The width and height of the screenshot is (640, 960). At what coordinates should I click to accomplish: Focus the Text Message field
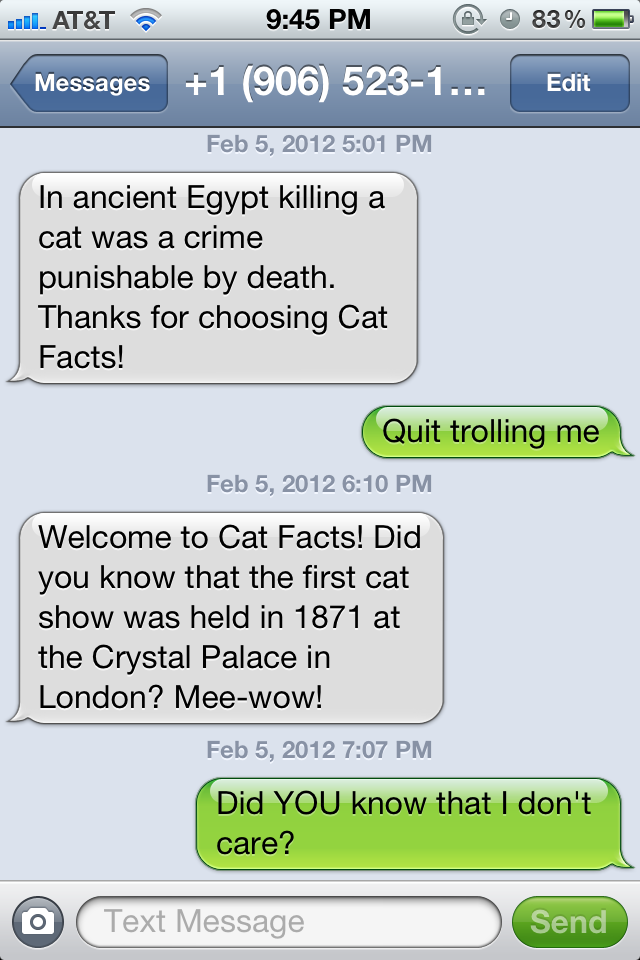[288, 921]
